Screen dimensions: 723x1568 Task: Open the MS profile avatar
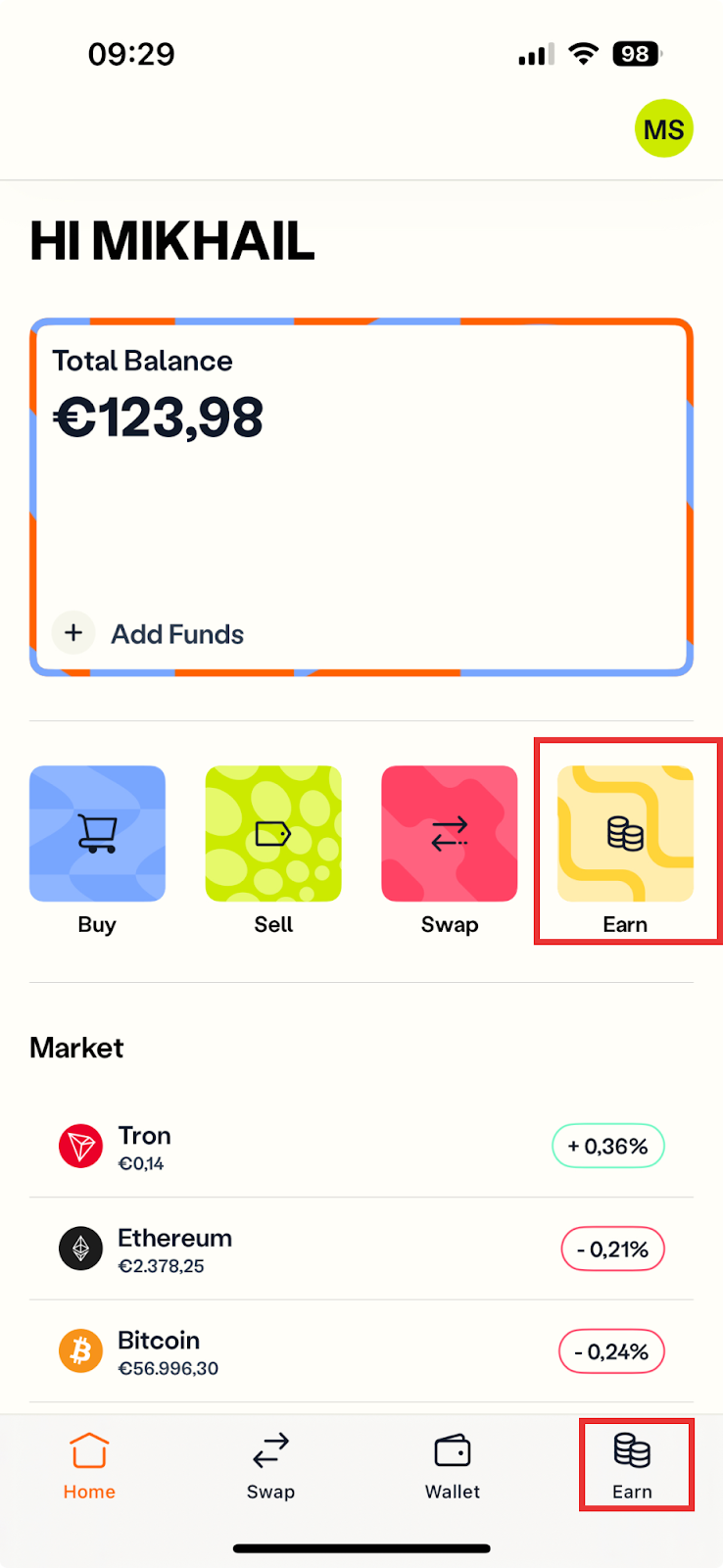(x=663, y=128)
